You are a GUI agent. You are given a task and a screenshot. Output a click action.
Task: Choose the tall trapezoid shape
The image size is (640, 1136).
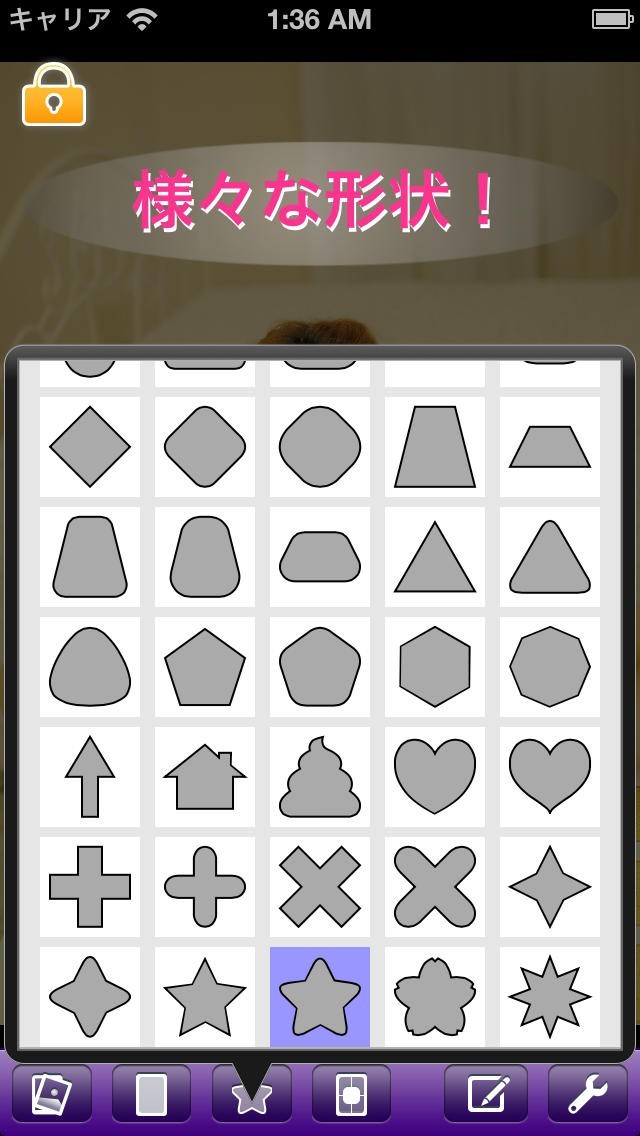click(435, 447)
